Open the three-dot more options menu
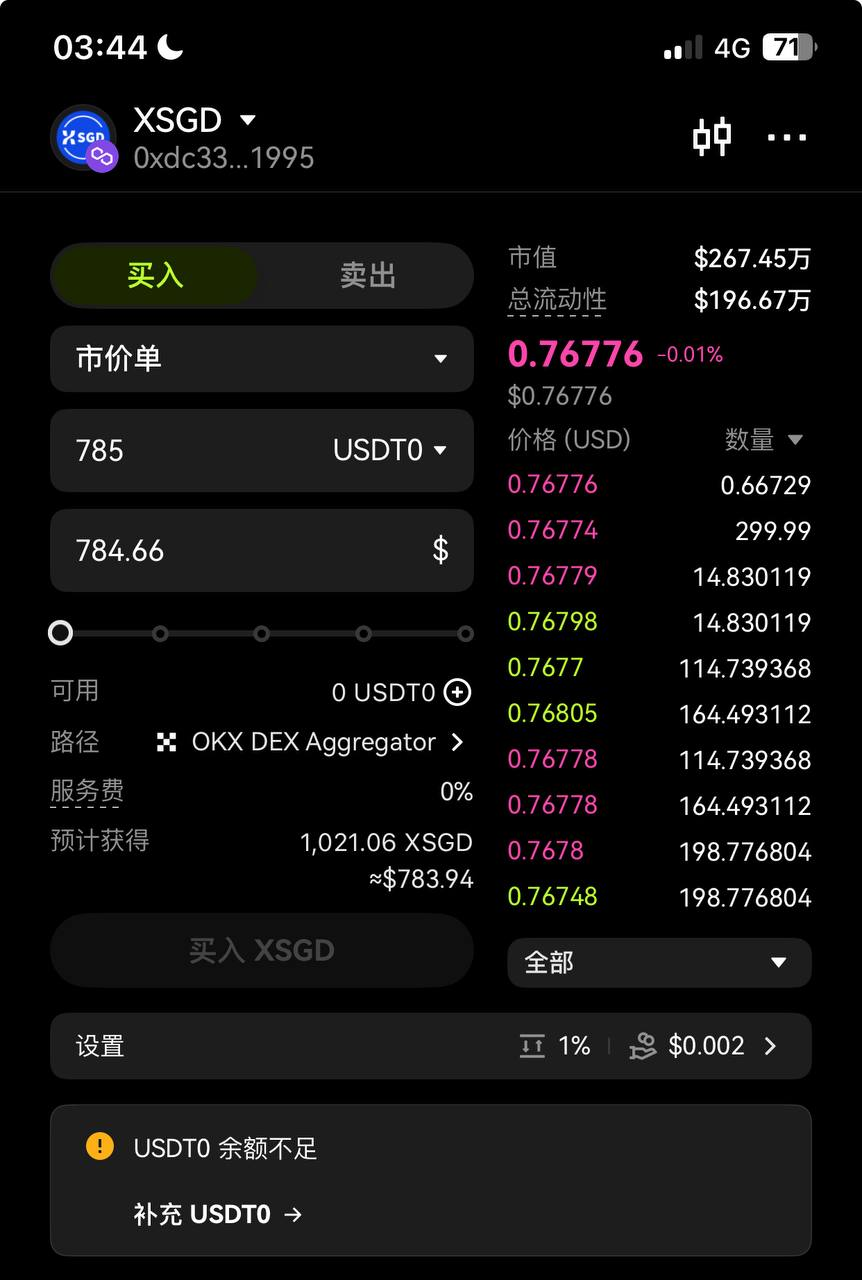 pyautogui.click(x=786, y=137)
